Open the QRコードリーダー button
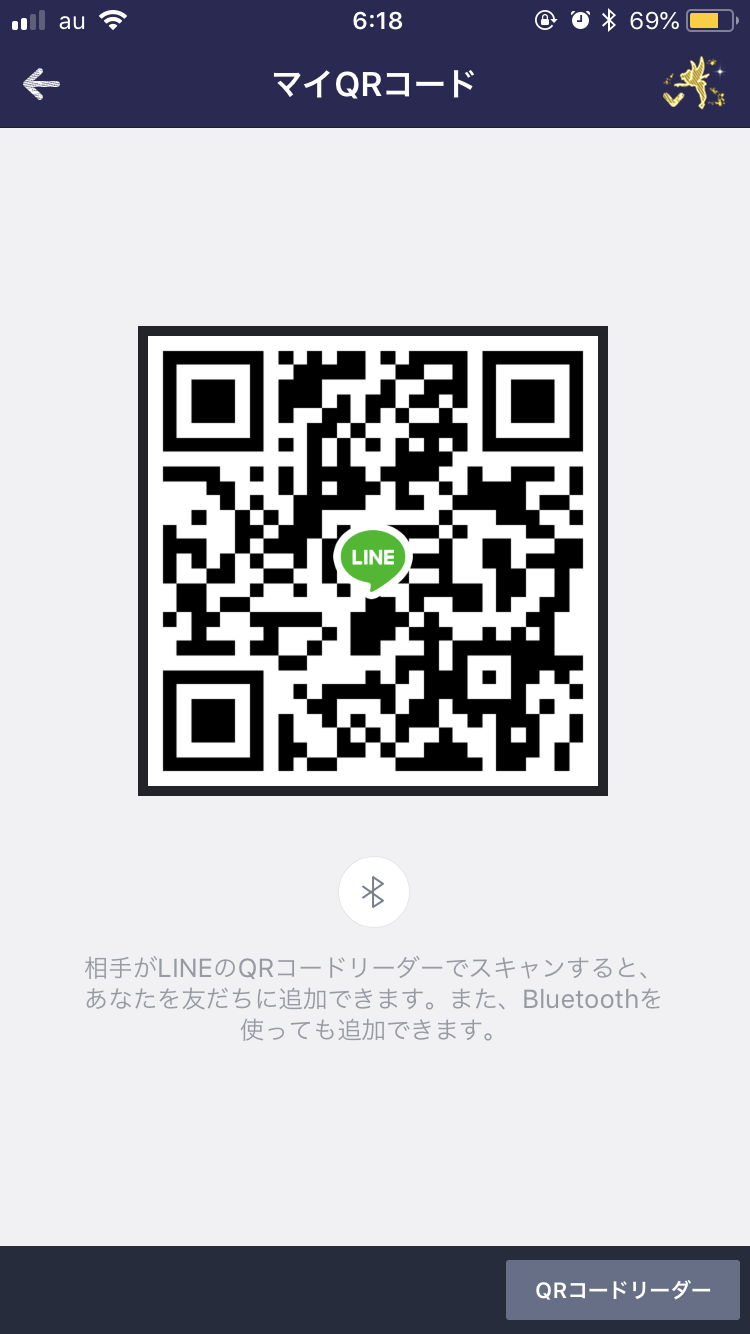Screen dimensions: 750x1334 click(622, 1290)
